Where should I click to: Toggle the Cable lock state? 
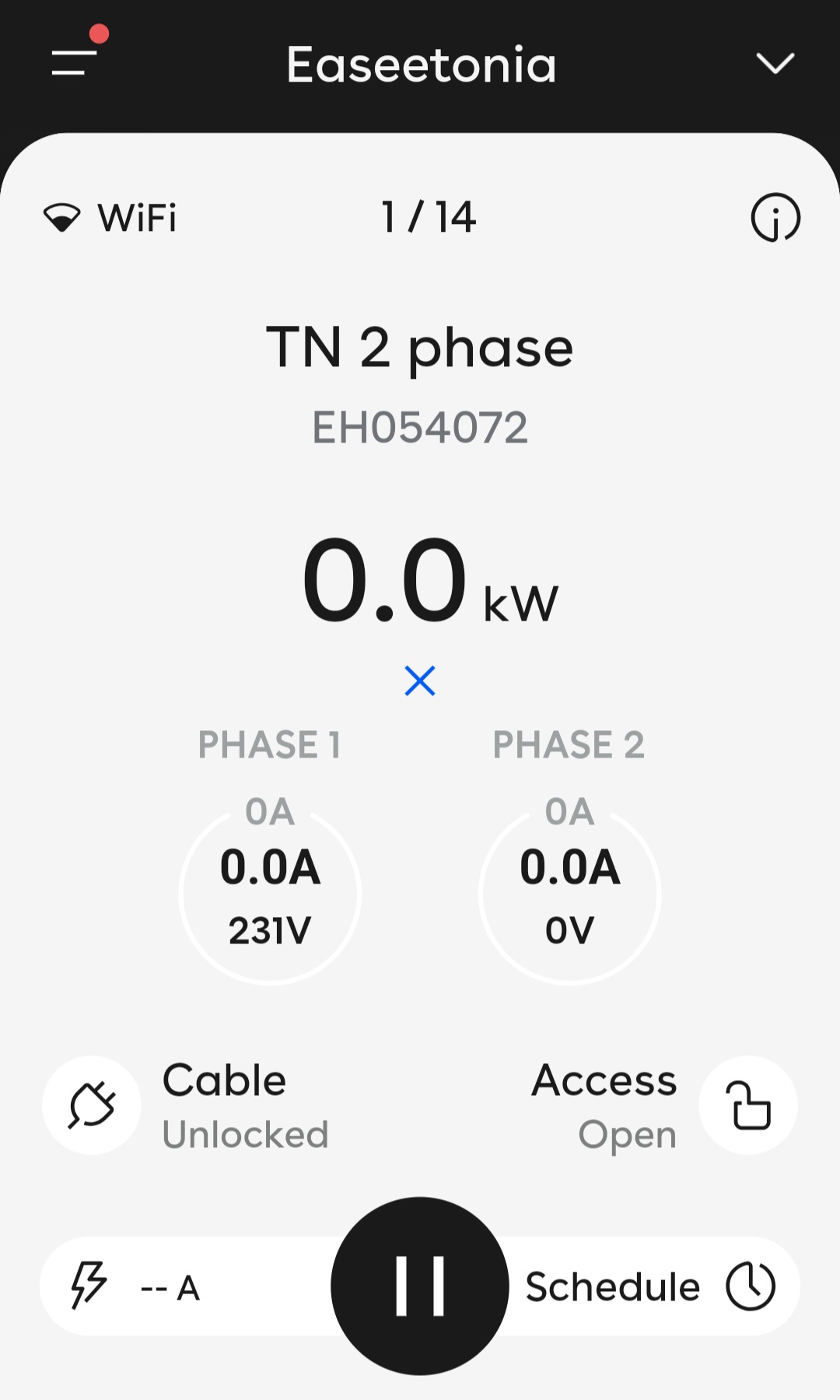click(x=91, y=1105)
